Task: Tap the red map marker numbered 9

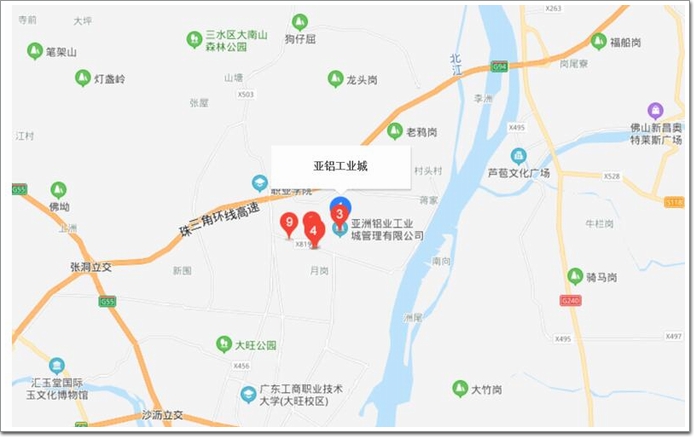Action: (289, 223)
